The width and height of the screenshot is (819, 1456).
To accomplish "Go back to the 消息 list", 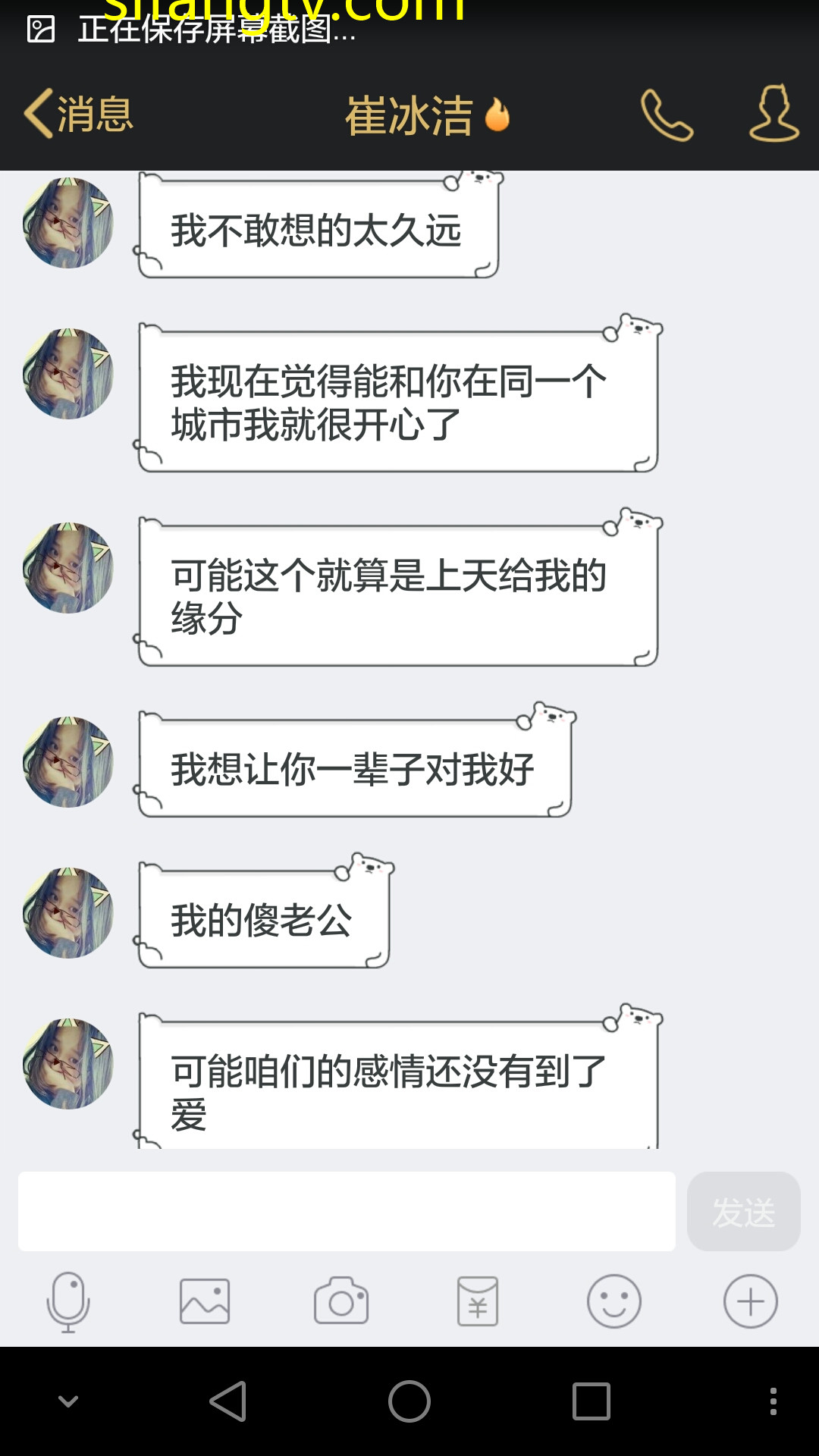I will click(79, 115).
